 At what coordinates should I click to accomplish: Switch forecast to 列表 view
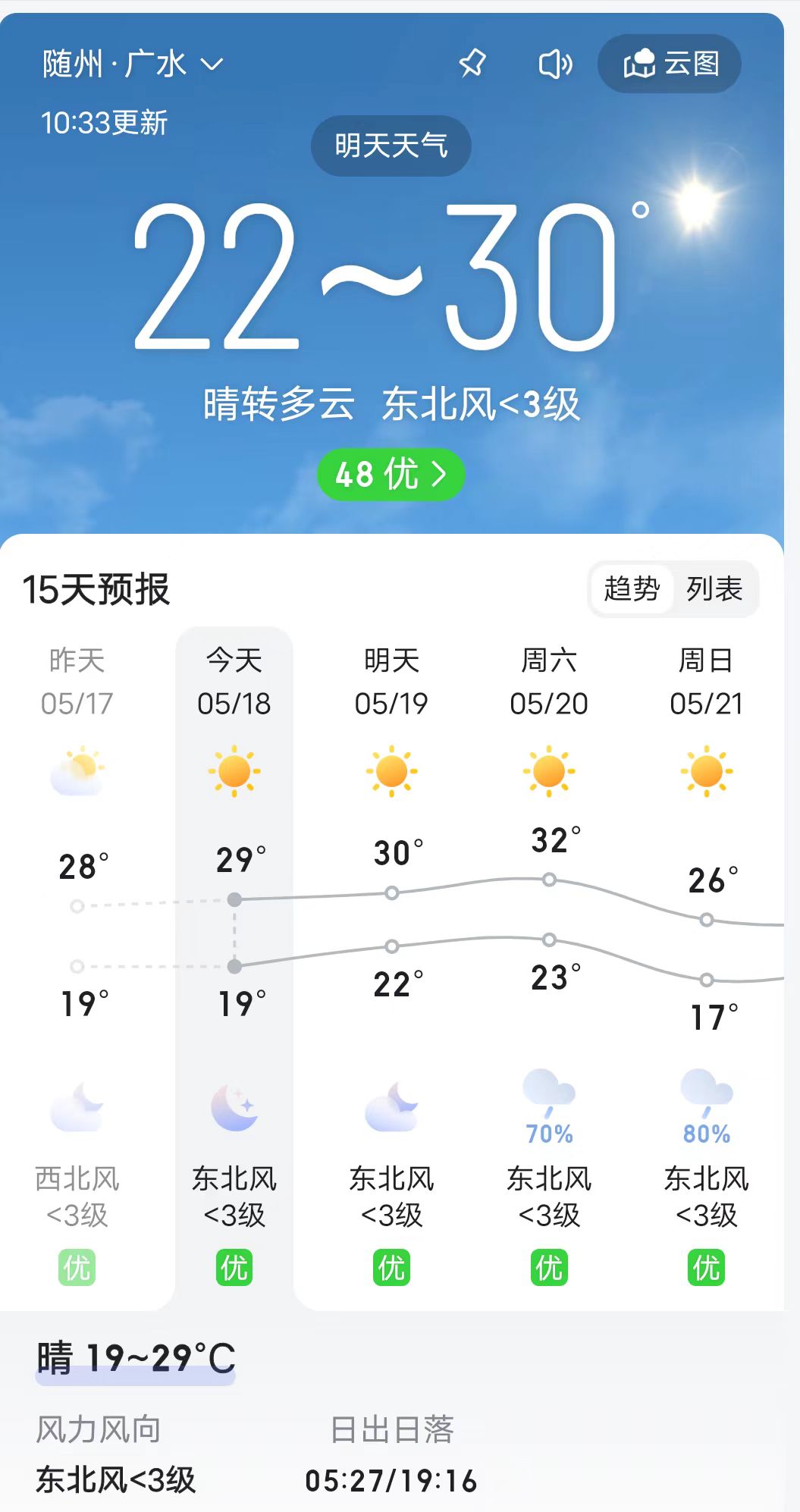tap(714, 589)
